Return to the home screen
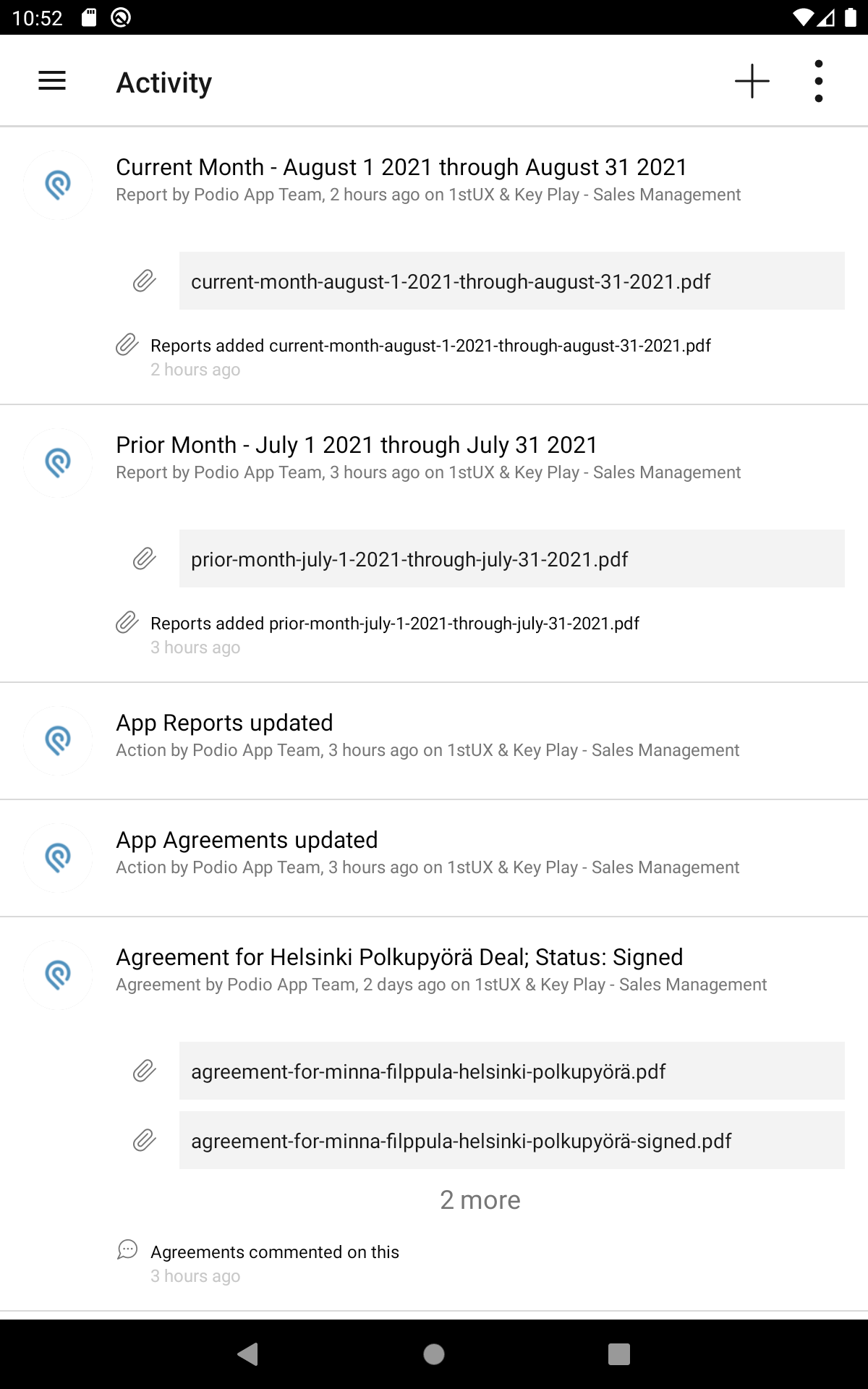The width and height of the screenshot is (868, 1389). click(434, 1354)
